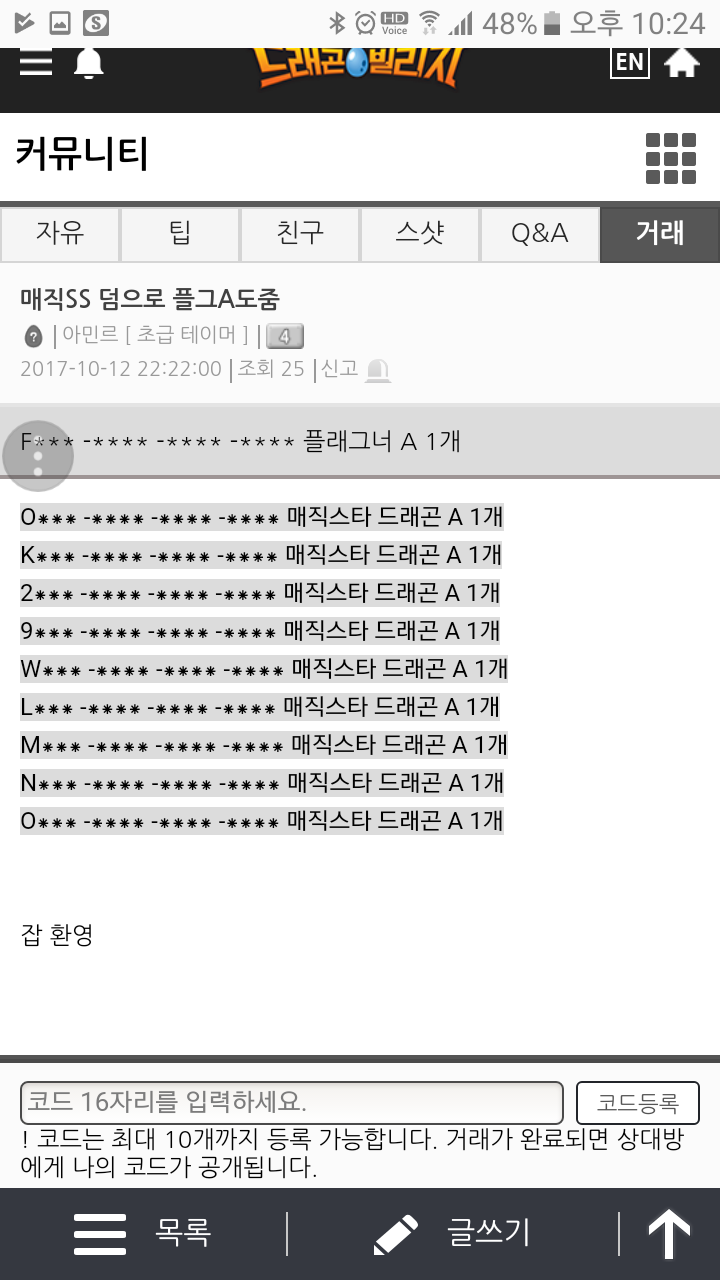
Task: Switch to the 스샷 tab
Action: click(x=420, y=234)
